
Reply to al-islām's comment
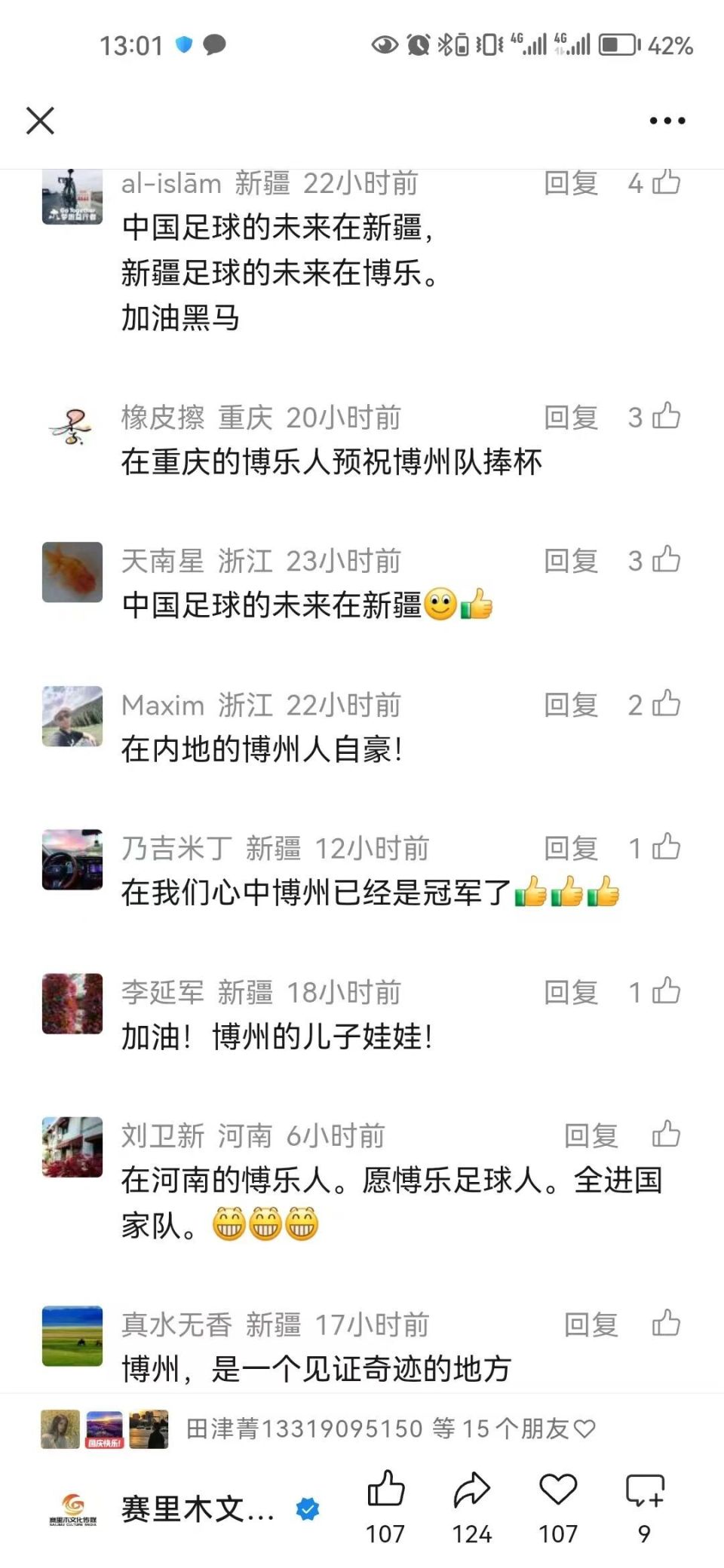(x=571, y=183)
